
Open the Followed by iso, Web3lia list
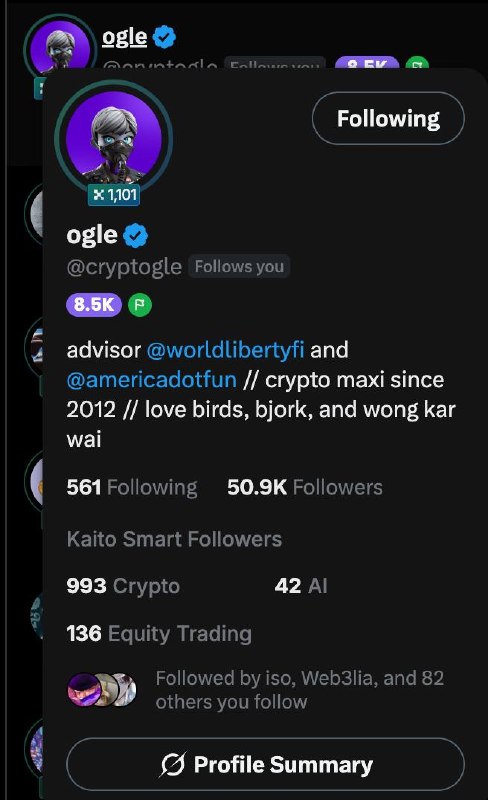(x=300, y=690)
